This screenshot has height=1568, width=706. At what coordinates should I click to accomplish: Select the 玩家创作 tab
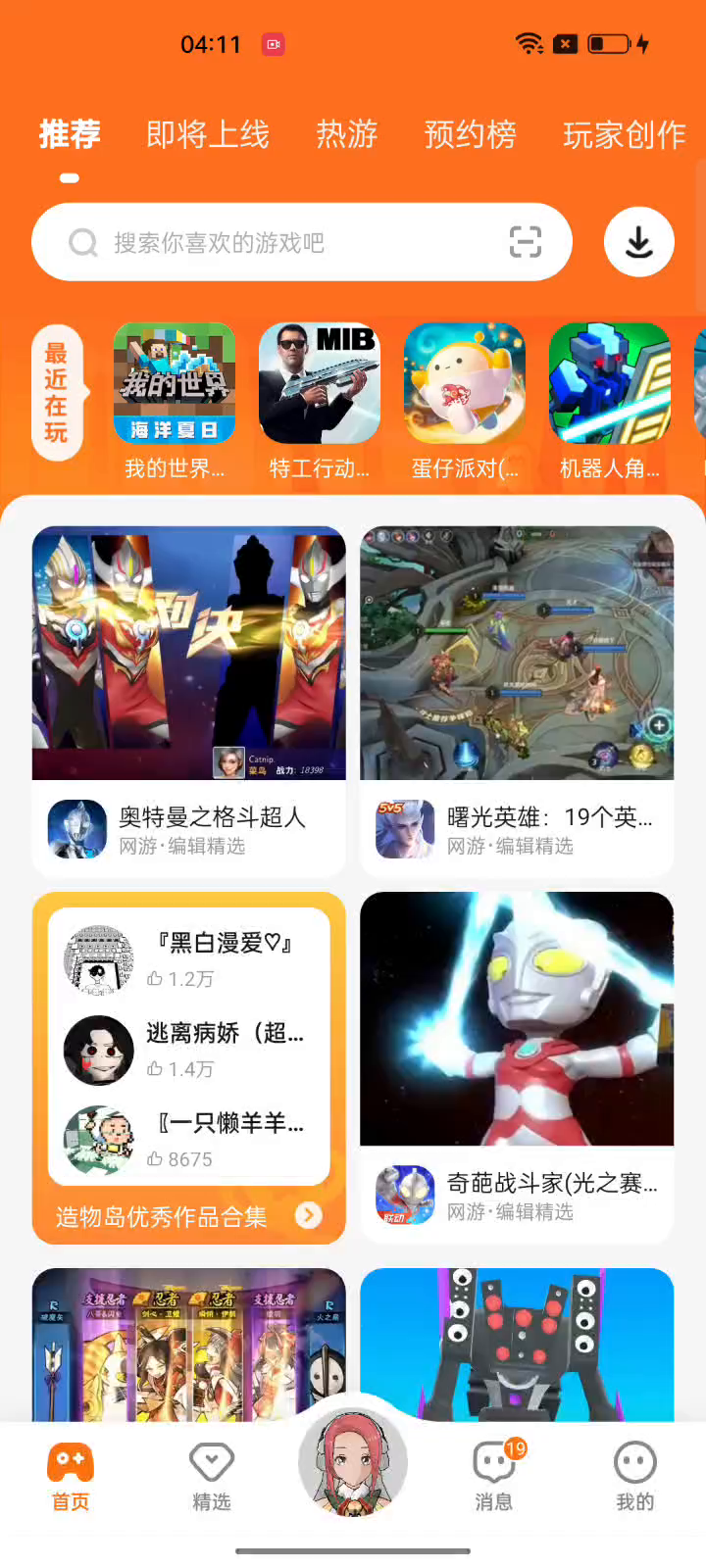[625, 135]
